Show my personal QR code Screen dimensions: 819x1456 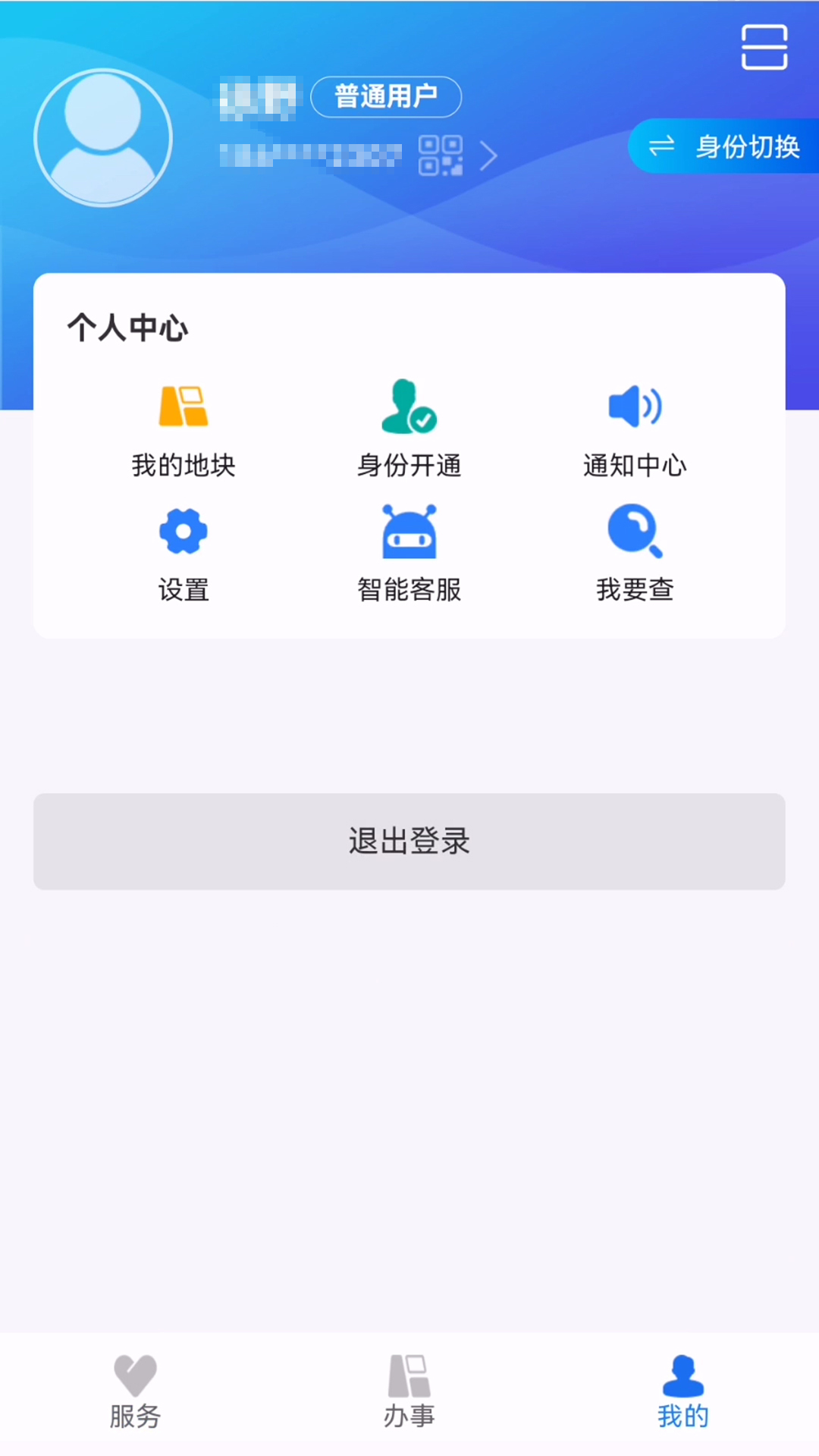click(442, 155)
